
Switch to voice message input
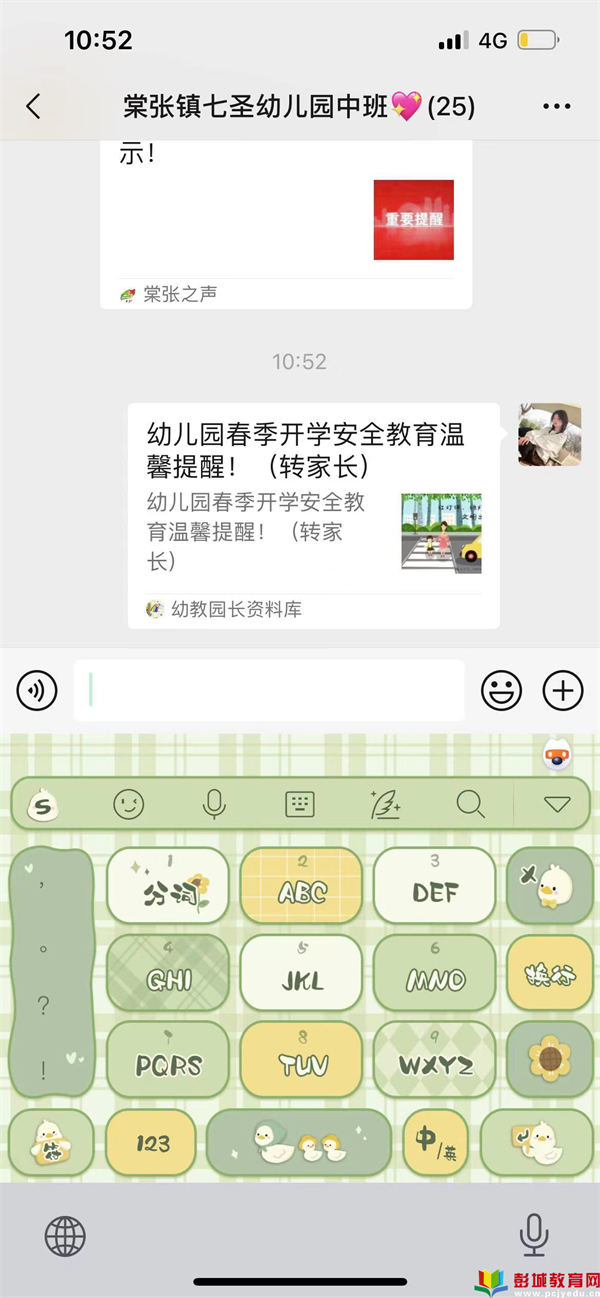[37, 690]
